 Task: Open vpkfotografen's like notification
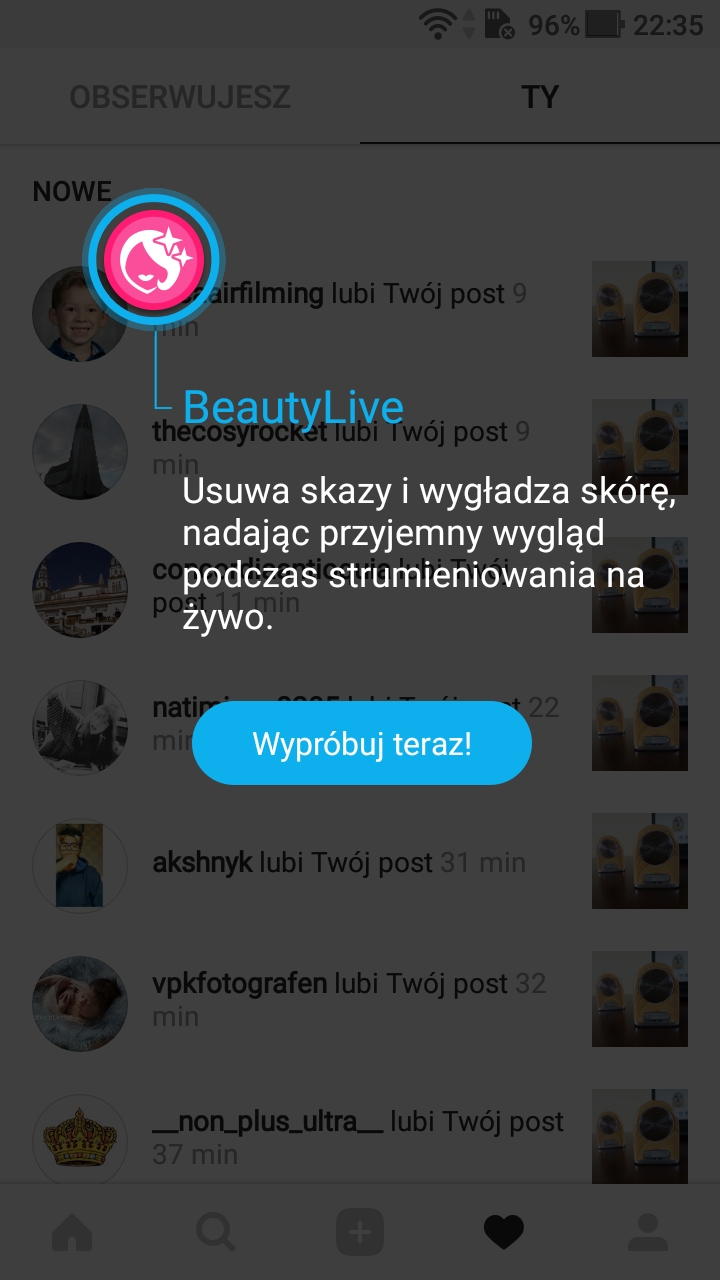pyautogui.click(x=340, y=1000)
